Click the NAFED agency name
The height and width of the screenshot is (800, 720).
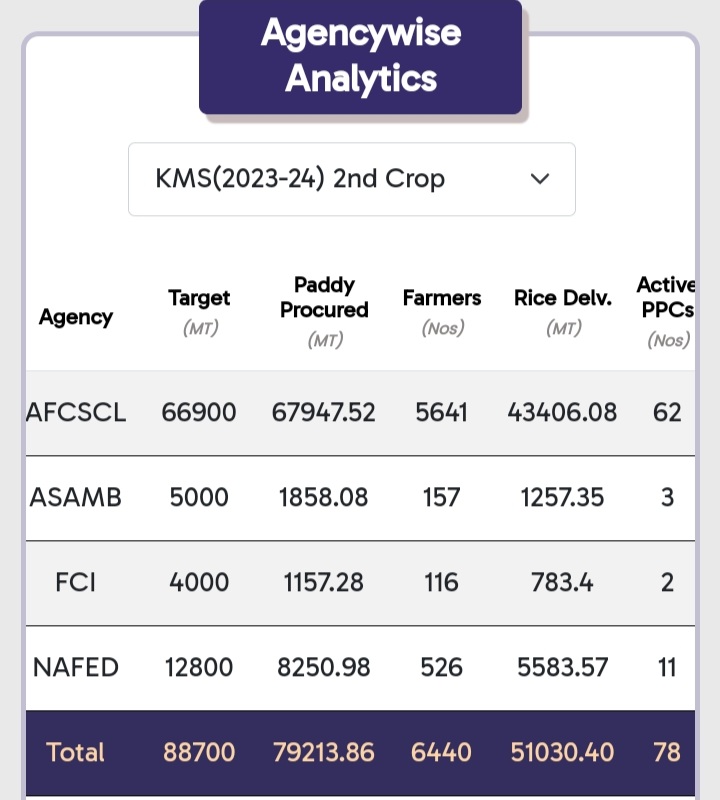75,667
